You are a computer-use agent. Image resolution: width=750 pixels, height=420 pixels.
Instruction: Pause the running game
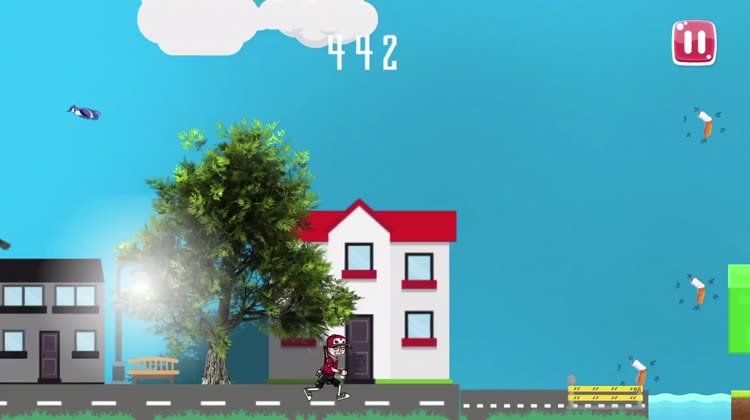(x=694, y=43)
